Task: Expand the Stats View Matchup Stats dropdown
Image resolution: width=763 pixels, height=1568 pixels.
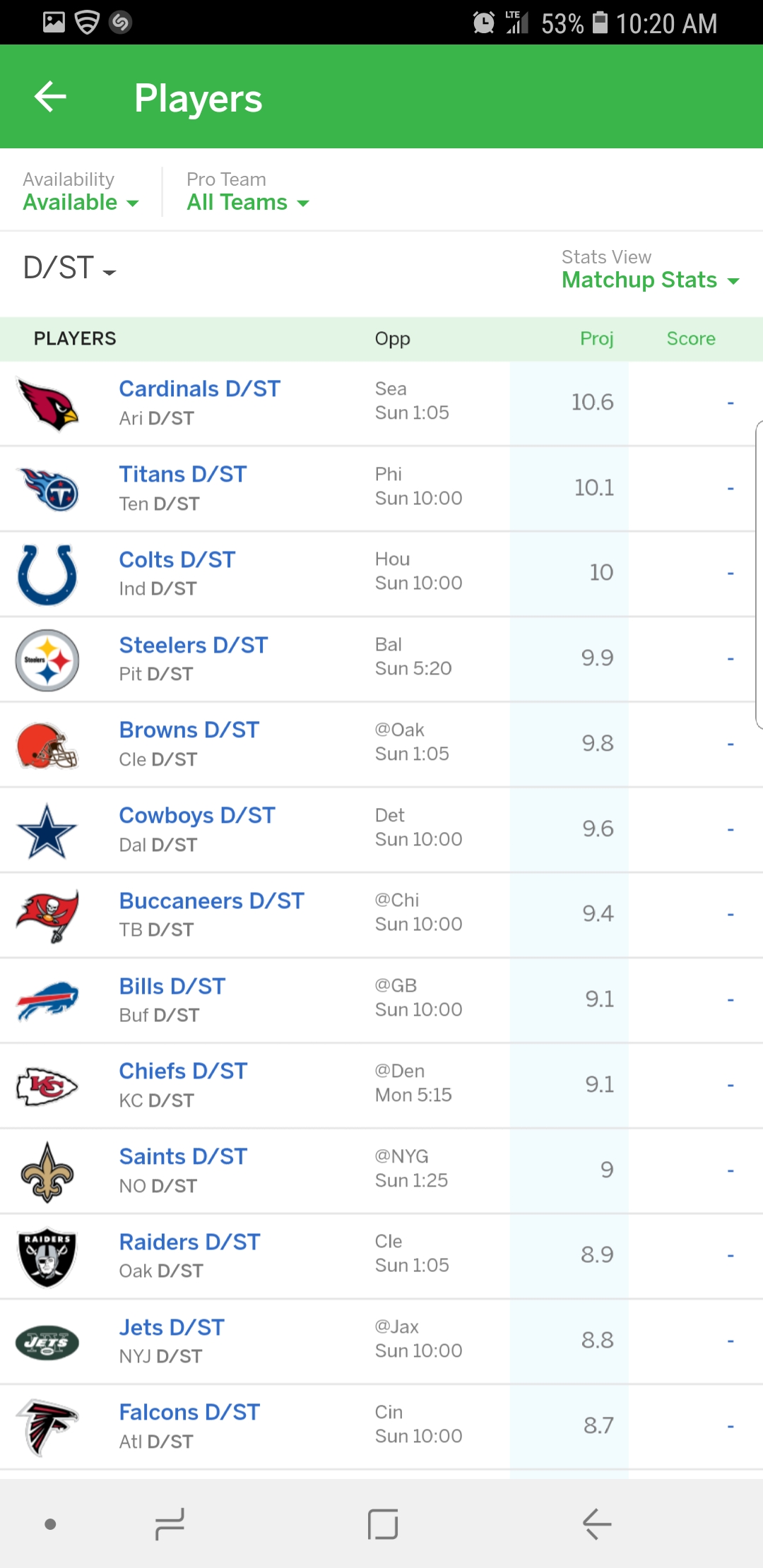Action: tap(651, 270)
